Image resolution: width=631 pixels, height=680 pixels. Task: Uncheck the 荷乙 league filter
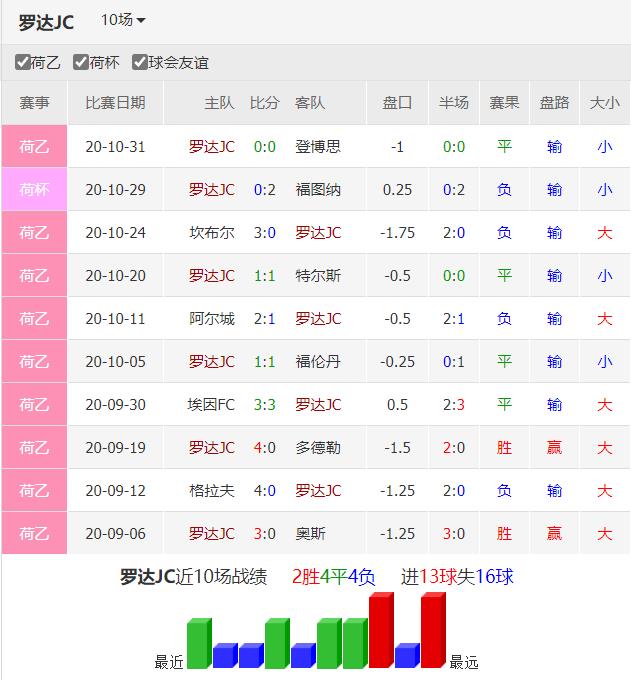pos(23,62)
